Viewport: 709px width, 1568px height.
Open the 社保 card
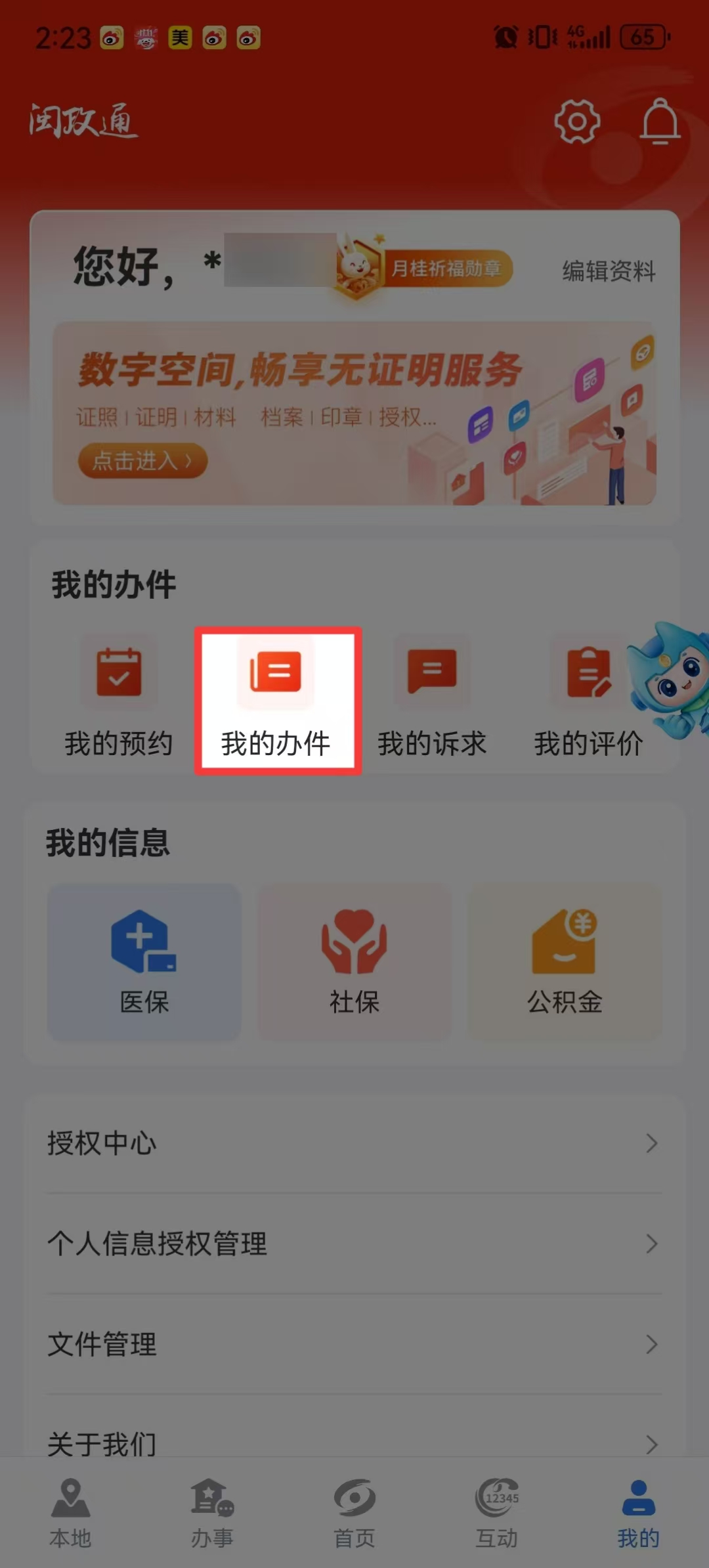(354, 961)
